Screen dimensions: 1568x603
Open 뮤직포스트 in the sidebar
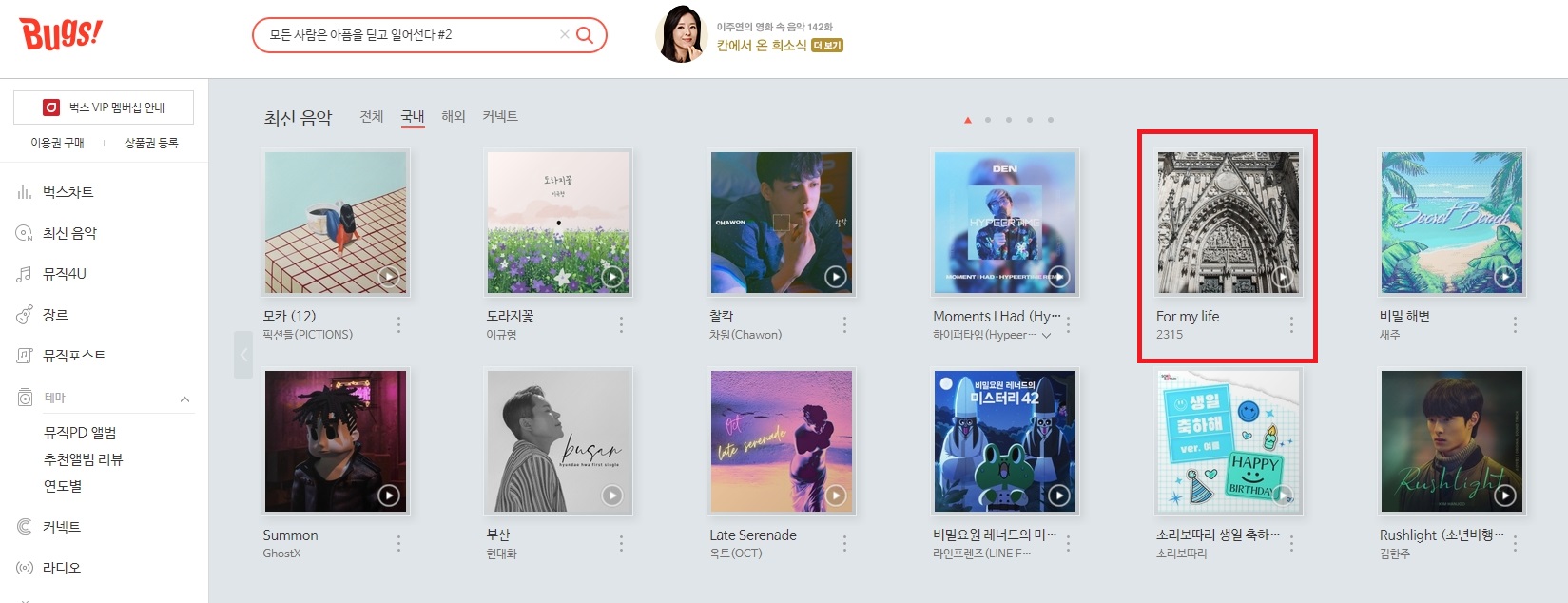(74, 356)
